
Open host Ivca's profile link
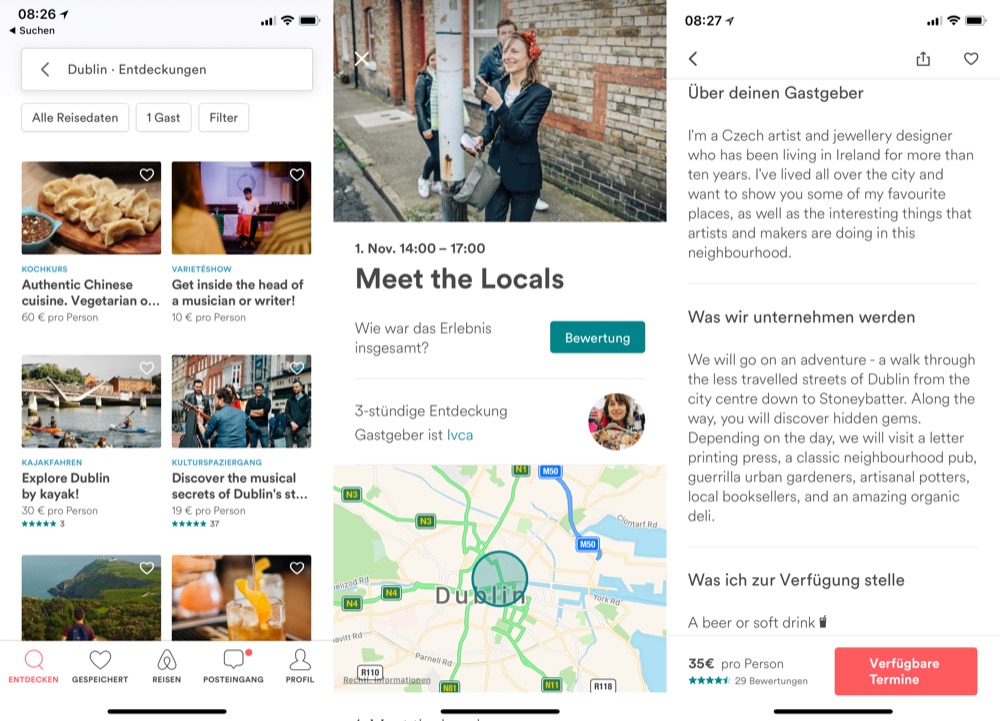(x=460, y=435)
